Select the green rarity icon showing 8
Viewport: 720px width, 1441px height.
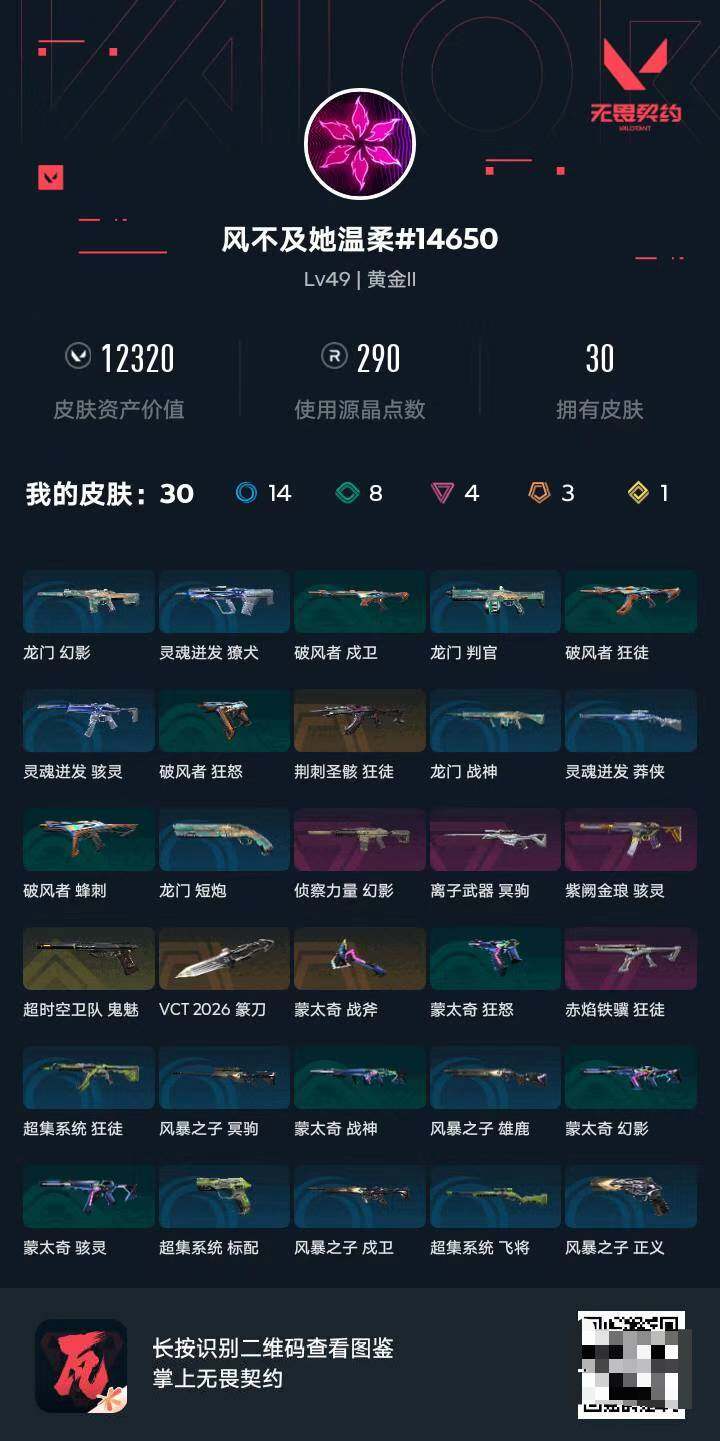pyautogui.click(x=348, y=493)
